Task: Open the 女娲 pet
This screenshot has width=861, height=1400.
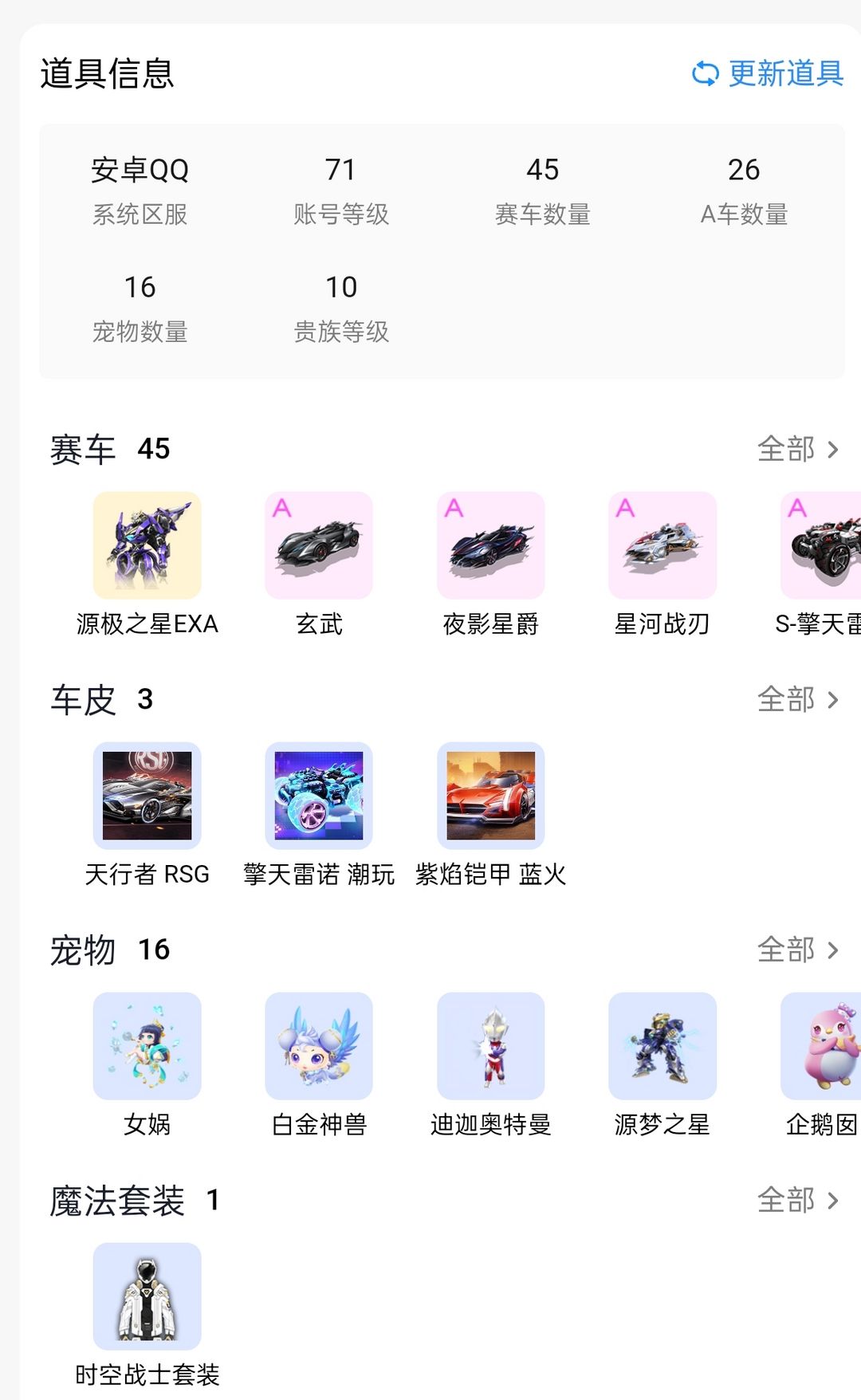Action: [x=147, y=1046]
